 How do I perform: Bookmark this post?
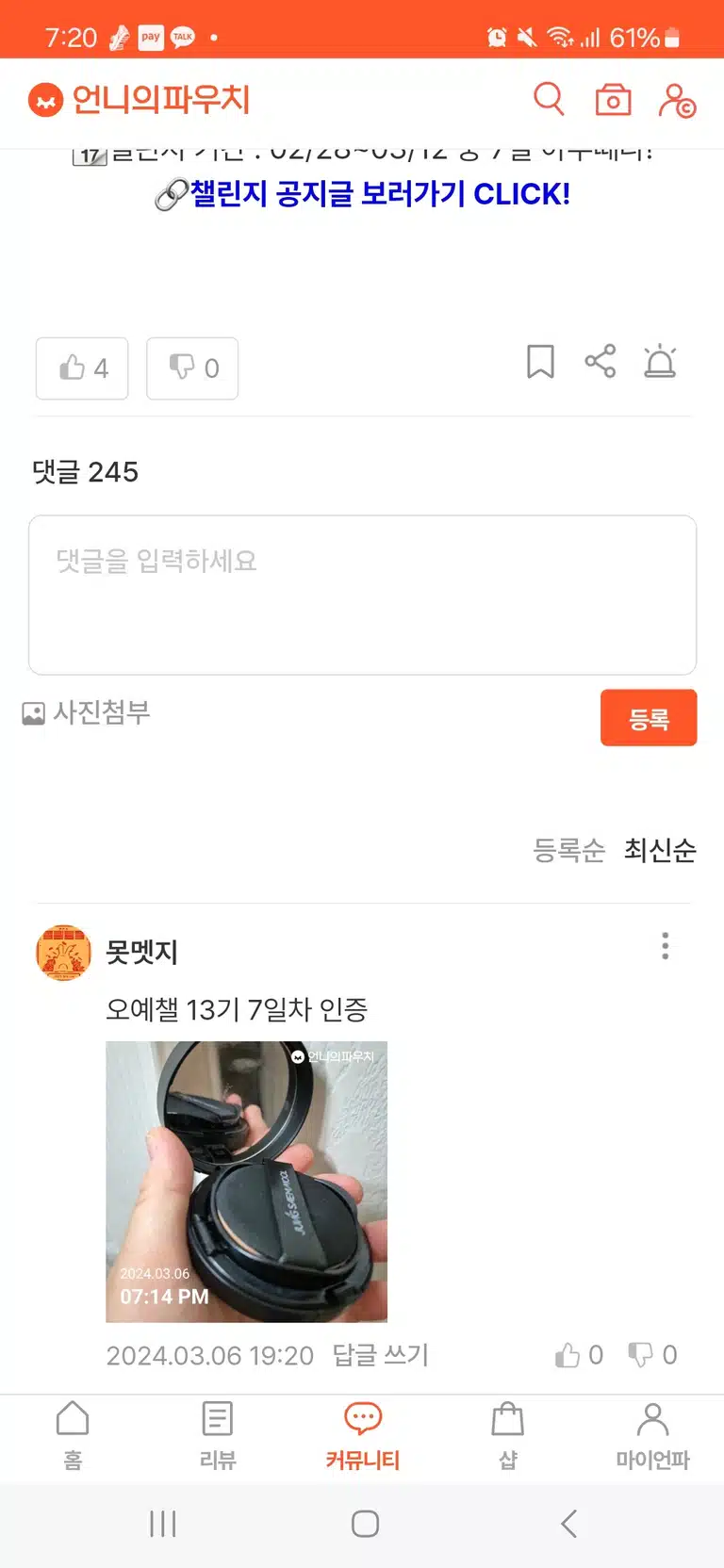point(540,362)
